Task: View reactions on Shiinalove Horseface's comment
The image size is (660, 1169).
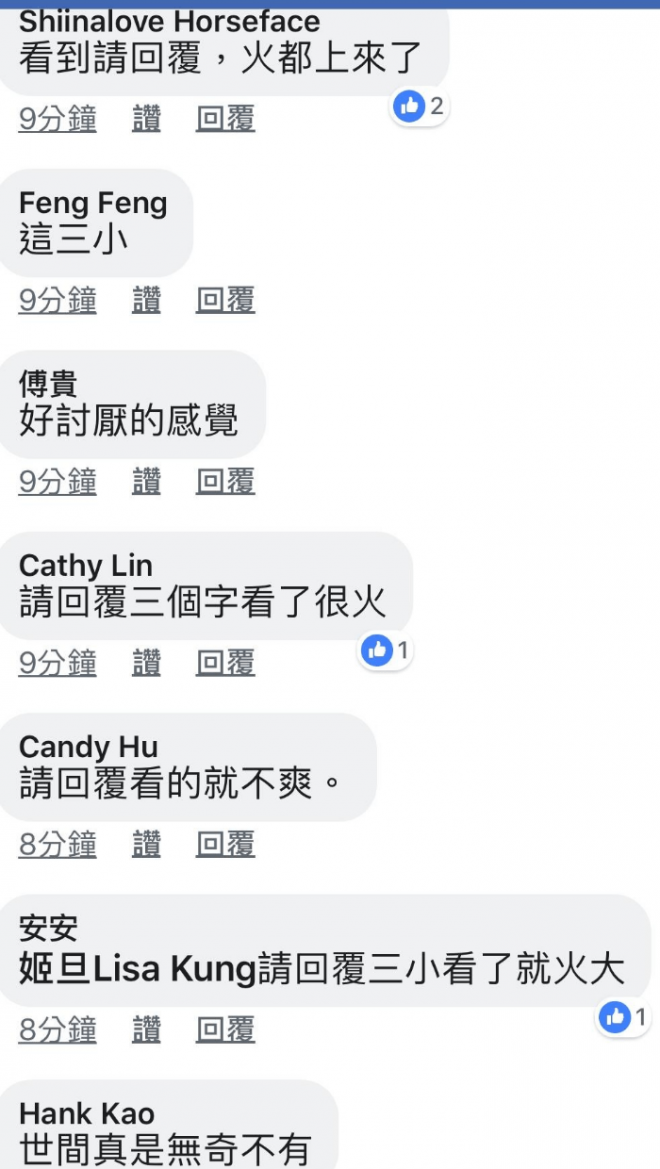Action: click(419, 105)
